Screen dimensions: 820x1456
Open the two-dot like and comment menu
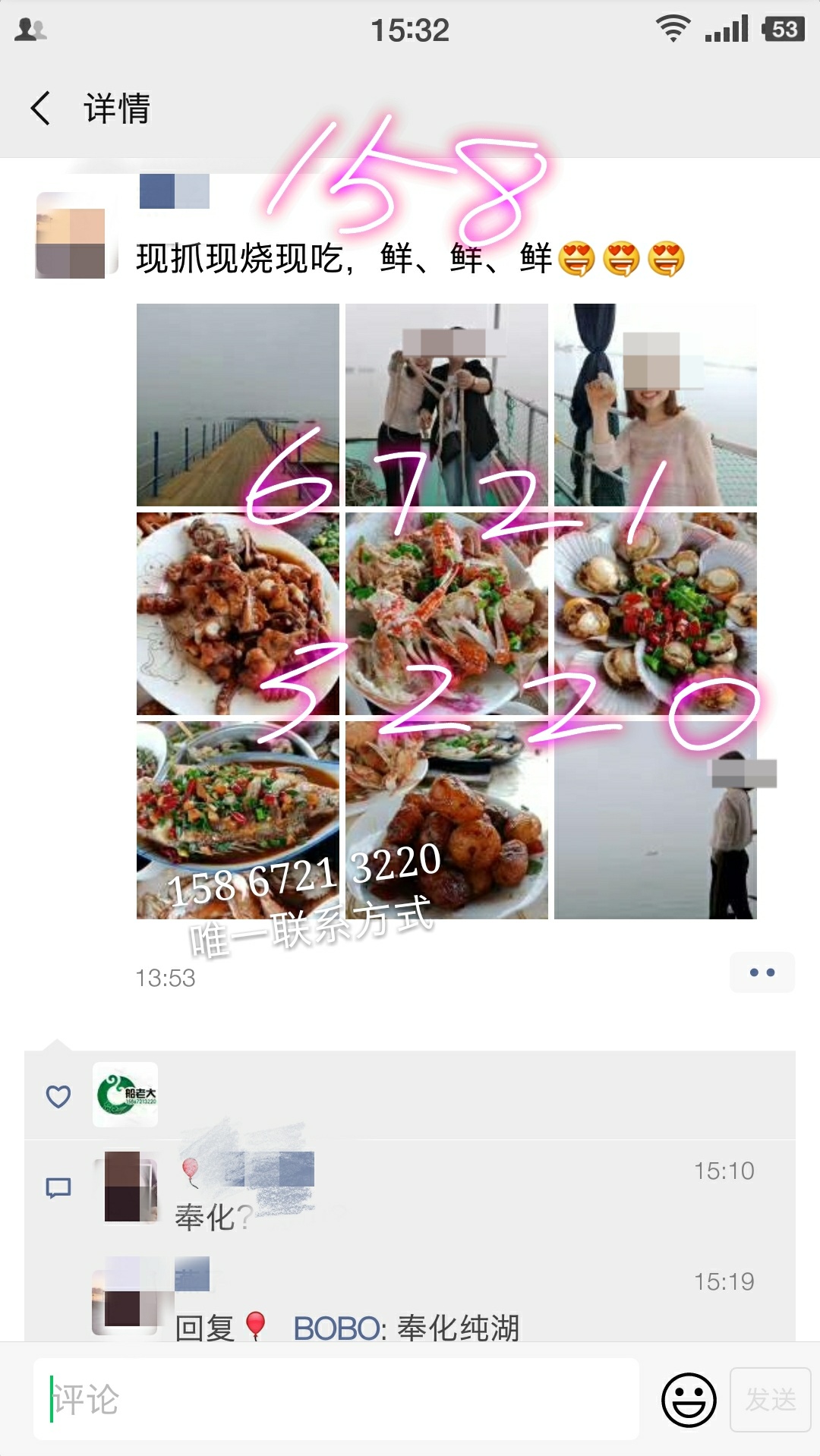(x=762, y=972)
